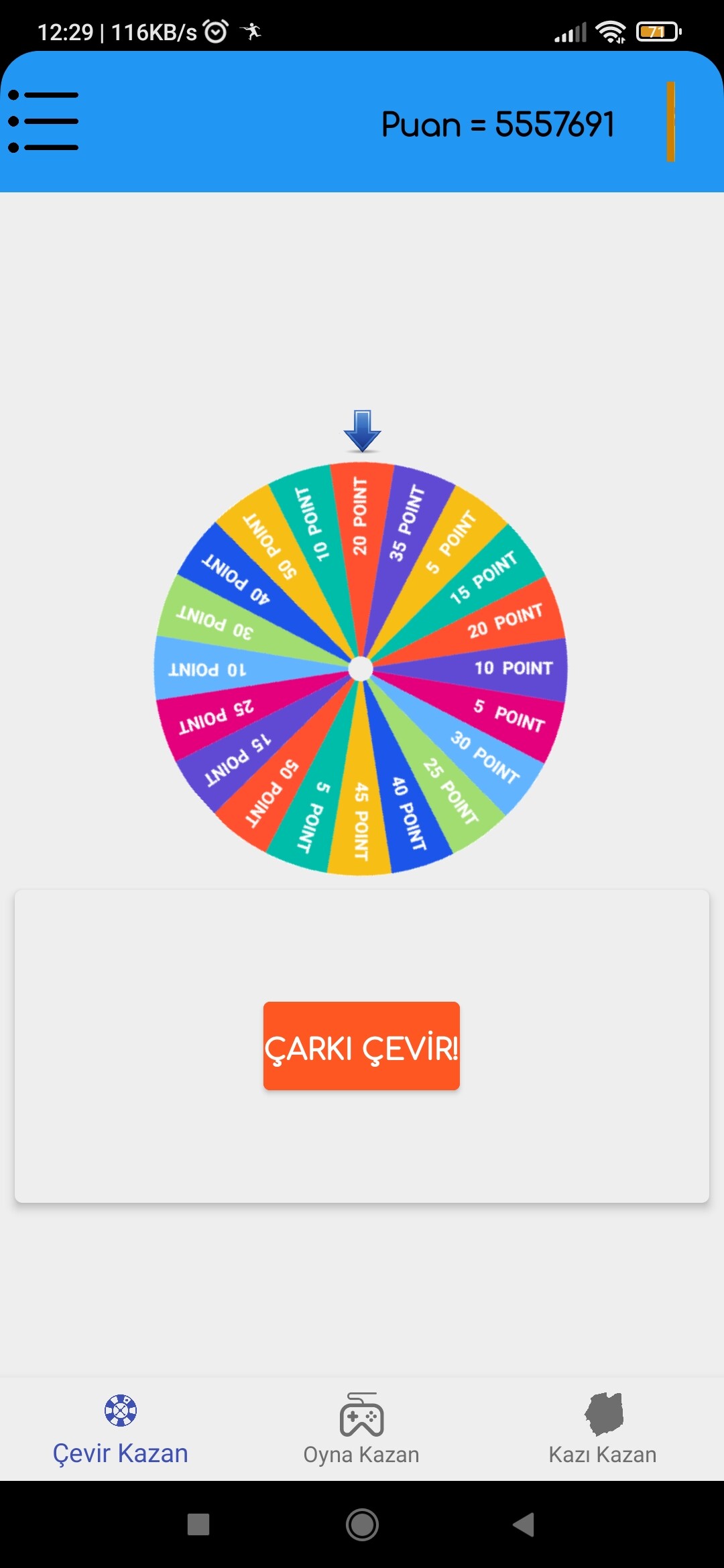724x1568 pixels.
Task: Open the Oyna Kazan tab
Action: pyautogui.click(x=361, y=1428)
